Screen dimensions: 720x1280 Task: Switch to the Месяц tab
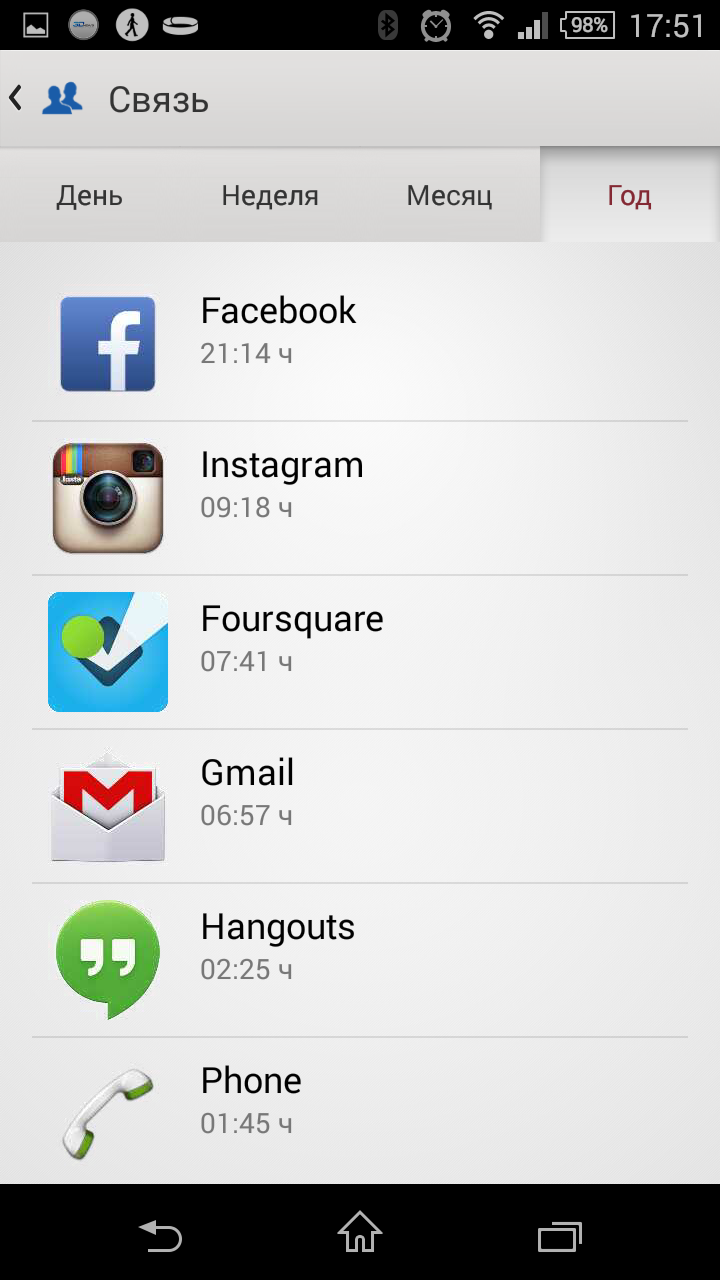coord(450,196)
